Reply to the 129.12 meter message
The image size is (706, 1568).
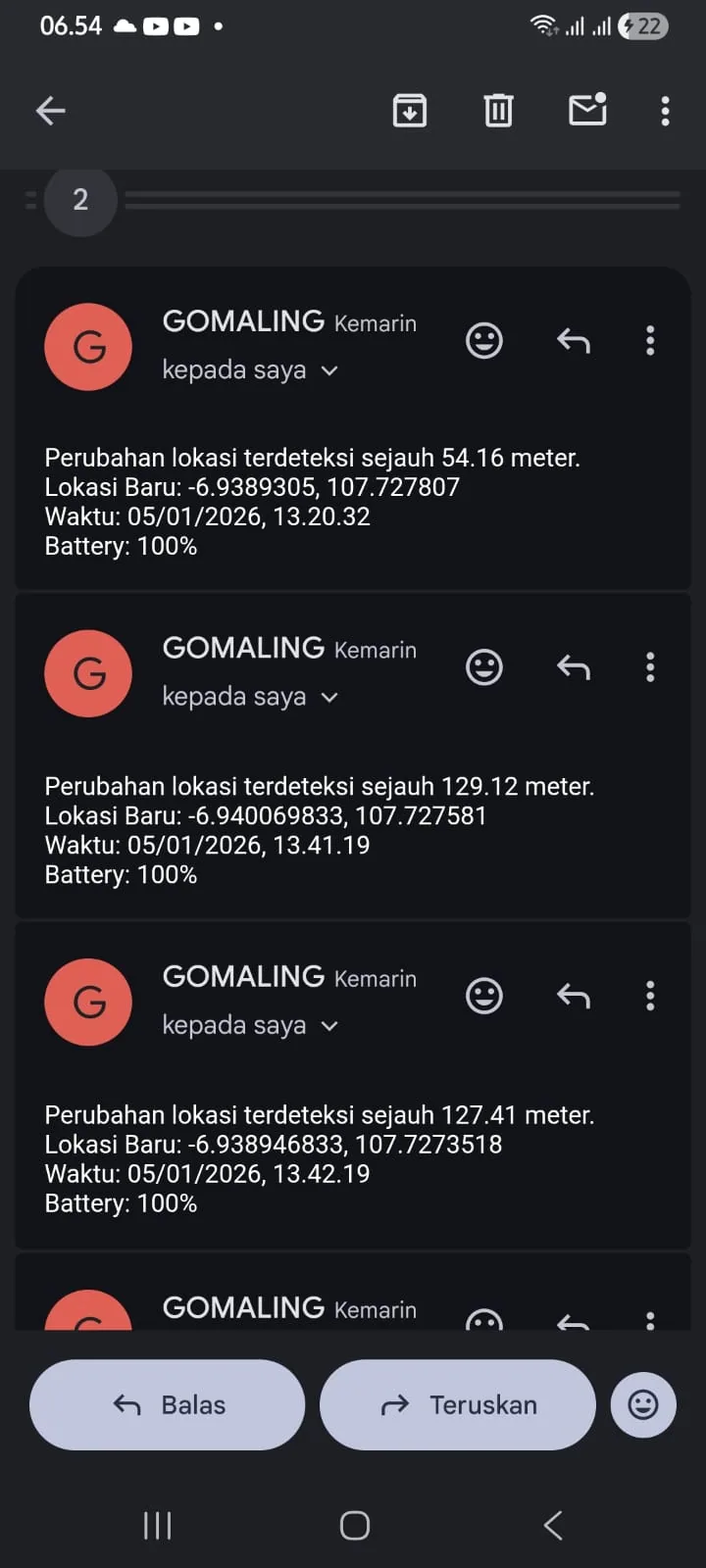pyautogui.click(x=574, y=667)
